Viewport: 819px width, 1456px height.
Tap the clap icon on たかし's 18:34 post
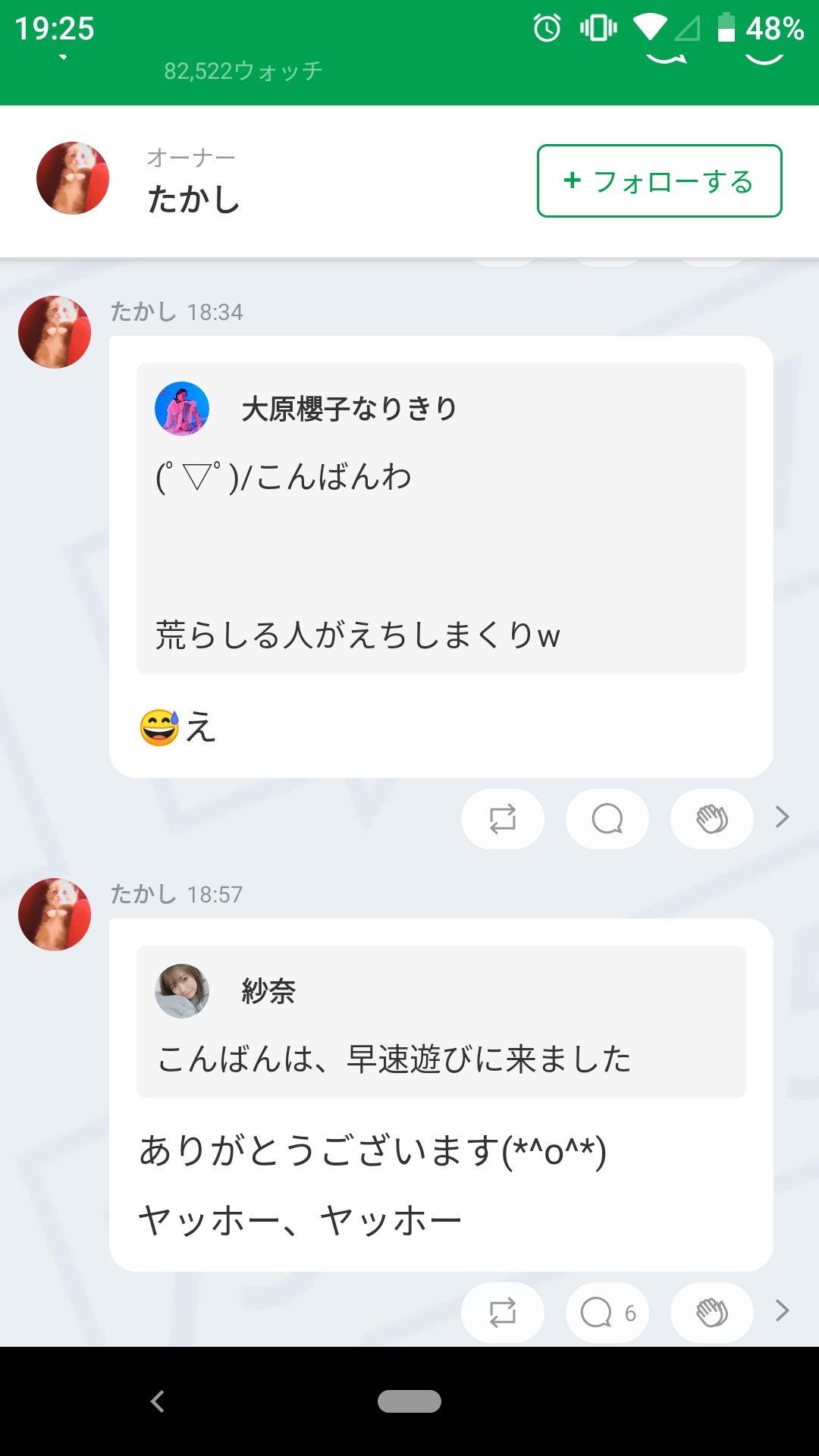coord(711,818)
